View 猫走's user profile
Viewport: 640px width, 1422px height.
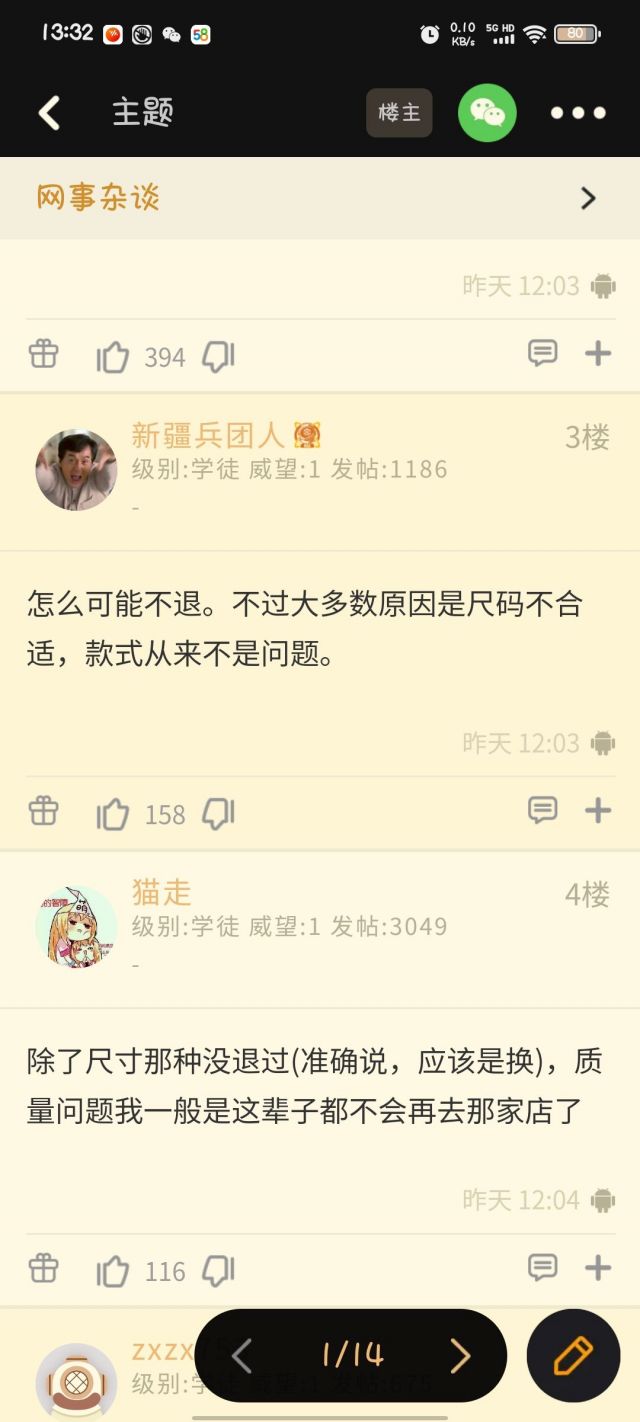pyautogui.click(x=76, y=926)
